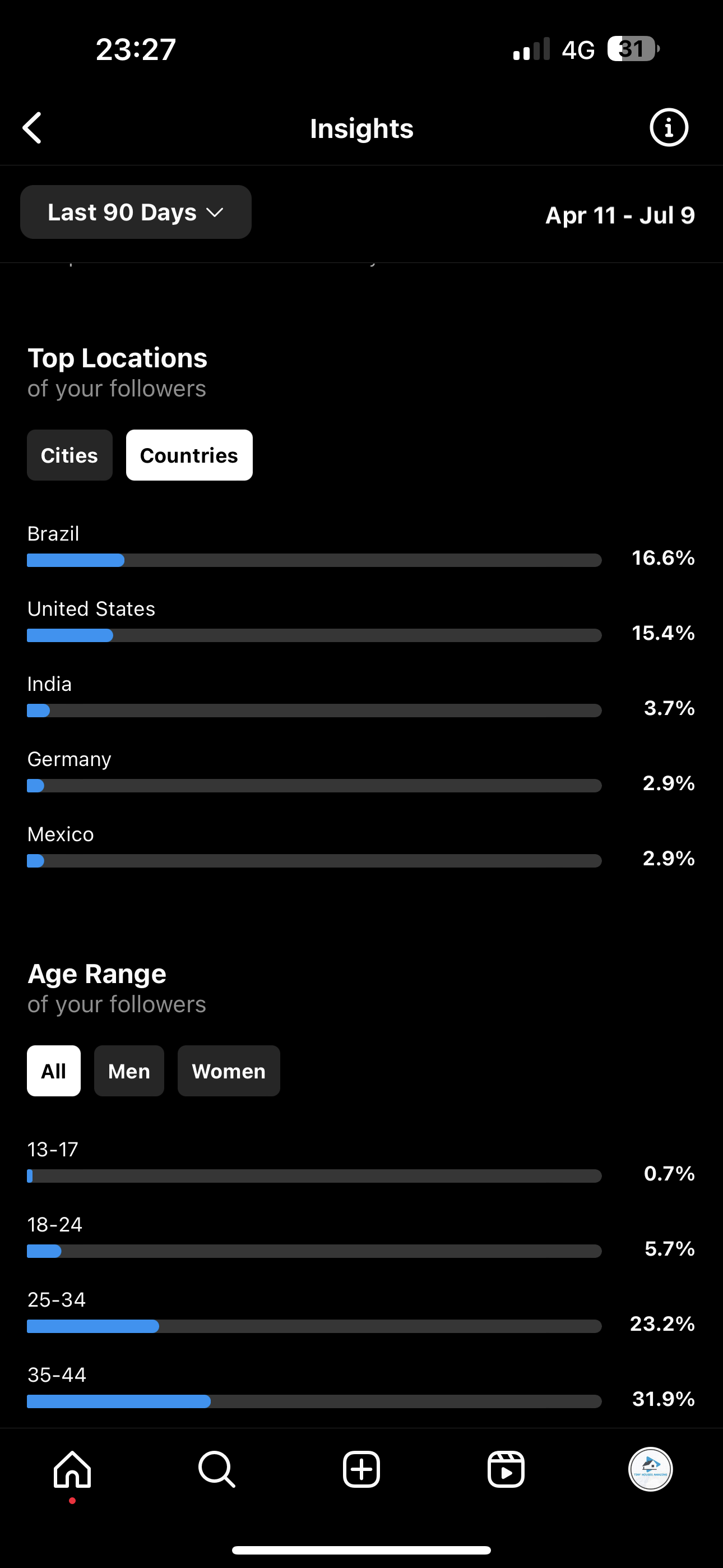Open the profile tab
723x1568 pixels.
coord(651,1469)
